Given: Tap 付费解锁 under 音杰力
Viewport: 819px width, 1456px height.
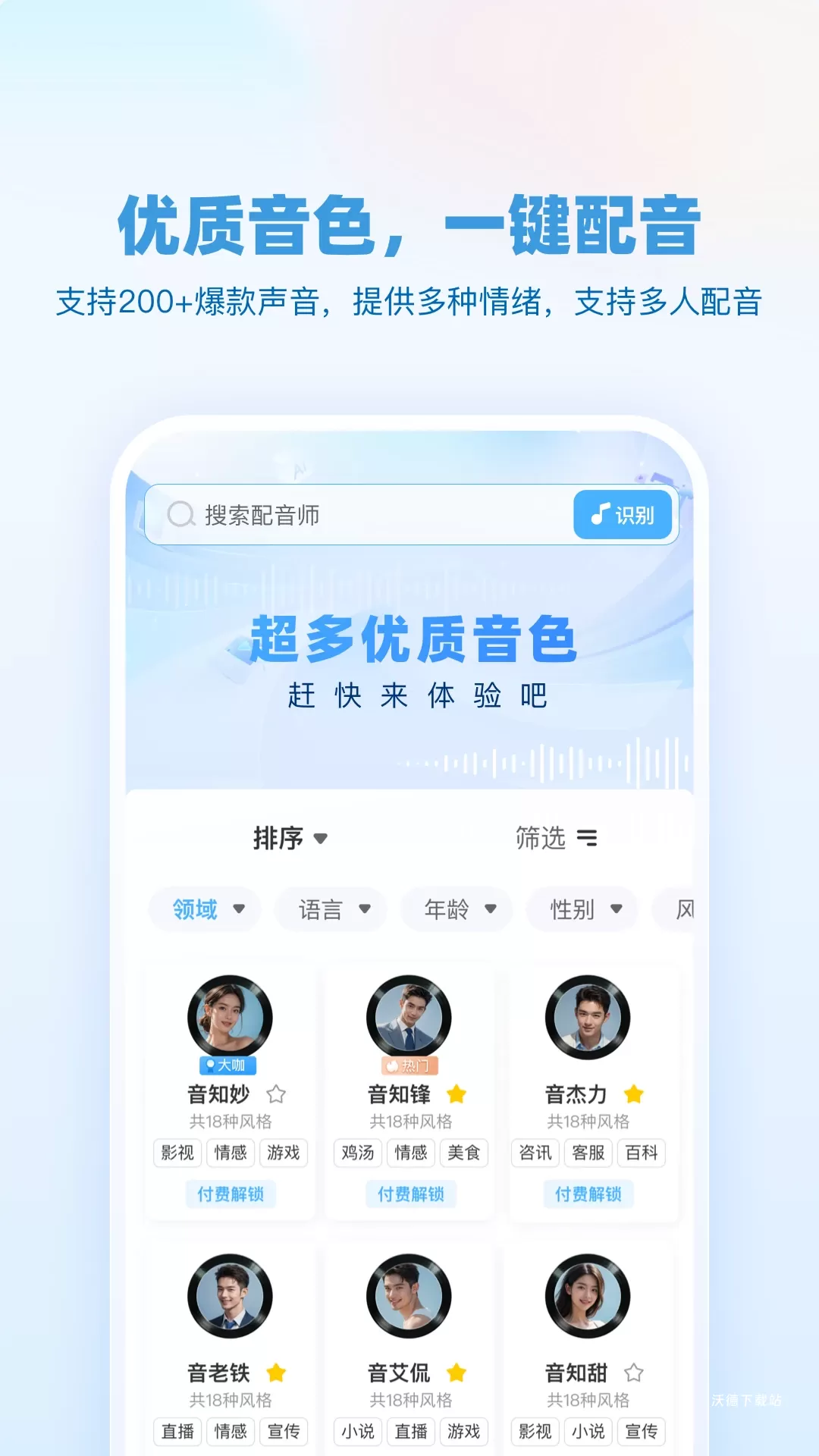Looking at the screenshot, I should 590,1193.
